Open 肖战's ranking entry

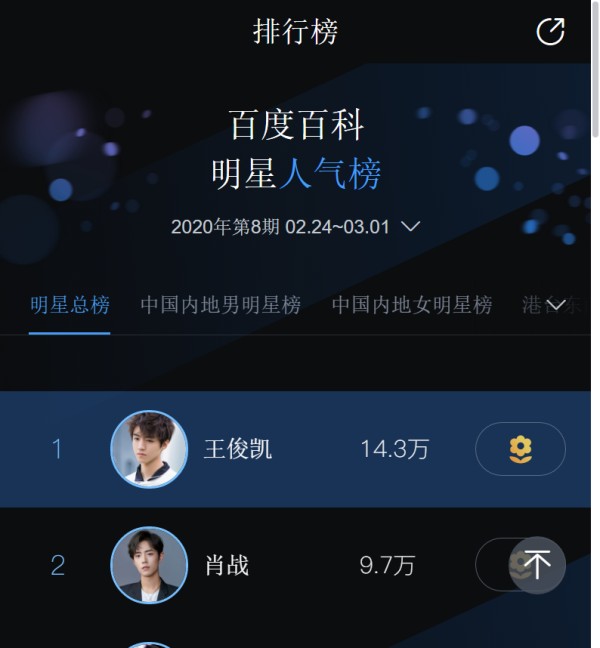tap(227, 565)
